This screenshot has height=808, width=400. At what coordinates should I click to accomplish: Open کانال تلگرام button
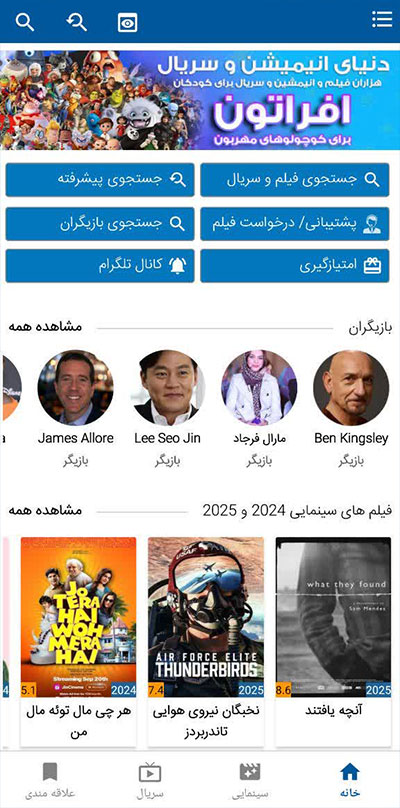click(100, 266)
